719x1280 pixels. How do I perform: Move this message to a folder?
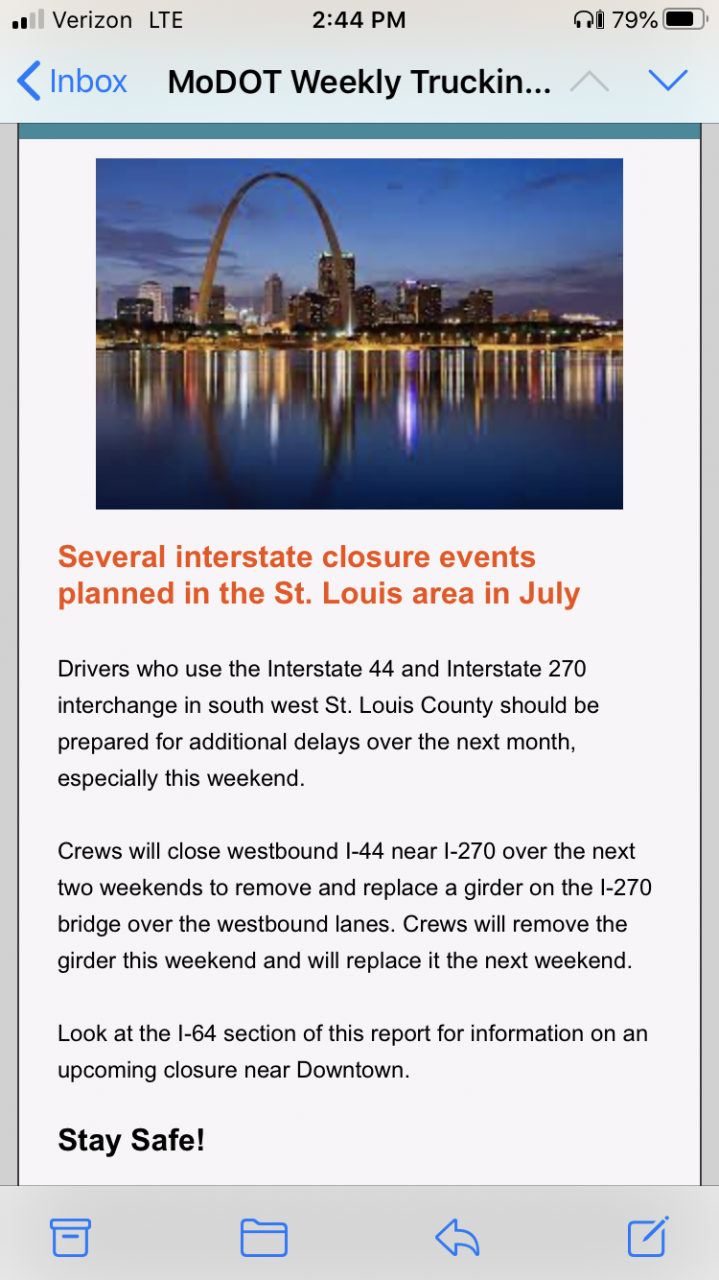coord(264,1238)
